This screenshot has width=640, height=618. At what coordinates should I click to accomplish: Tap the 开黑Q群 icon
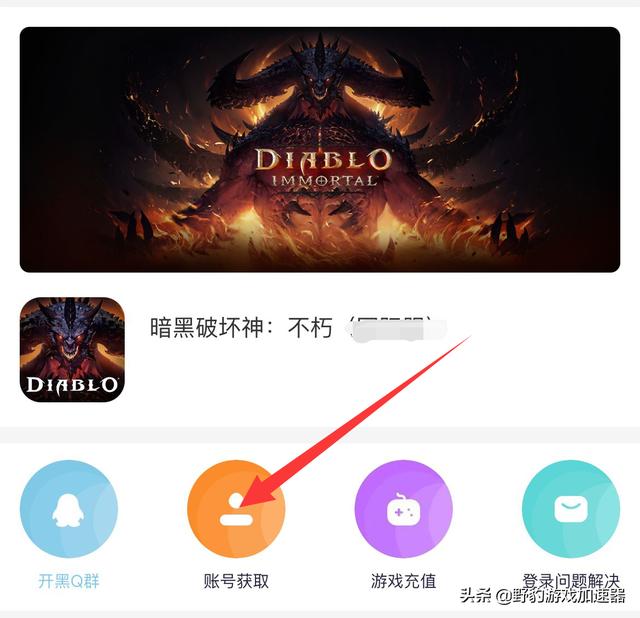point(69,509)
